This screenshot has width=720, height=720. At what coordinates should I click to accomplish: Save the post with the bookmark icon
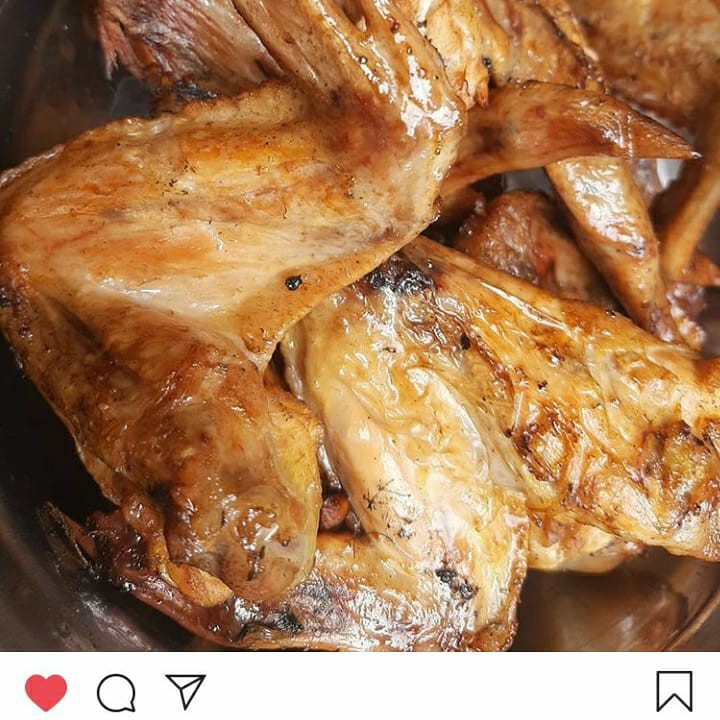[674, 691]
